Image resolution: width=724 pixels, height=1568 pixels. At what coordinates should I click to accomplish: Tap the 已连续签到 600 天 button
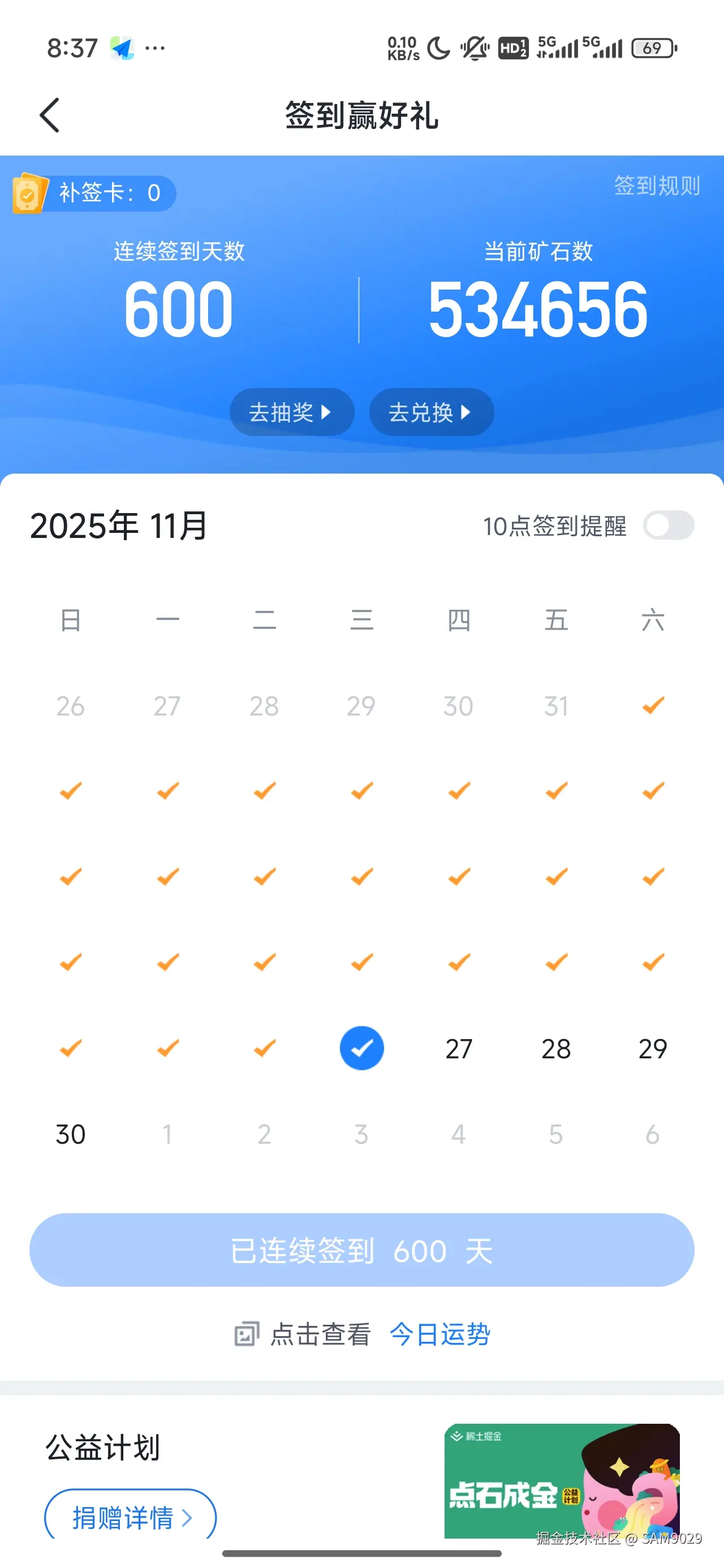pyautogui.click(x=361, y=1250)
